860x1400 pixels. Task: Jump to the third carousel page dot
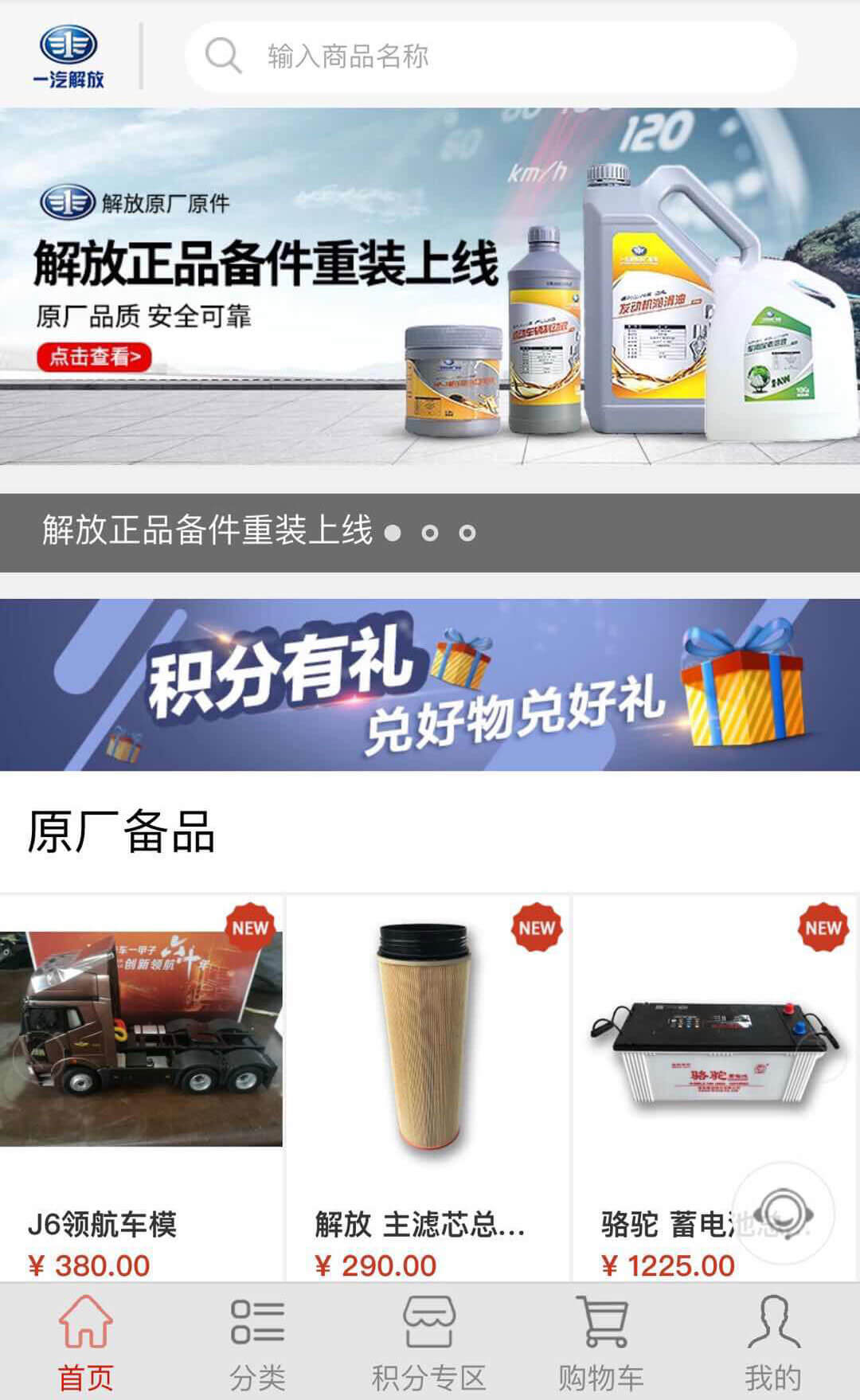(x=467, y=533)
